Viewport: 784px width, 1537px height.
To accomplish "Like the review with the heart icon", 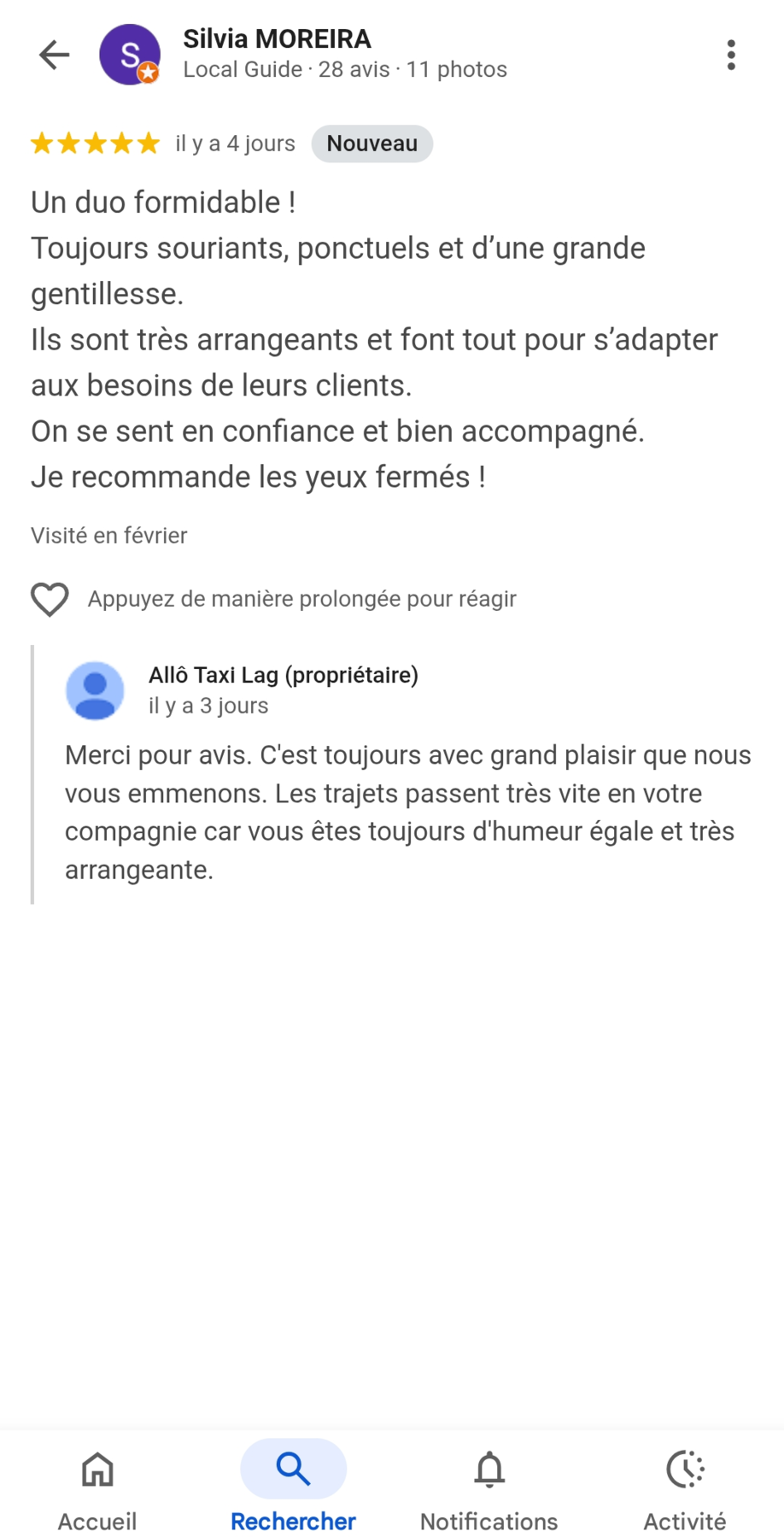I will (50, 599).
